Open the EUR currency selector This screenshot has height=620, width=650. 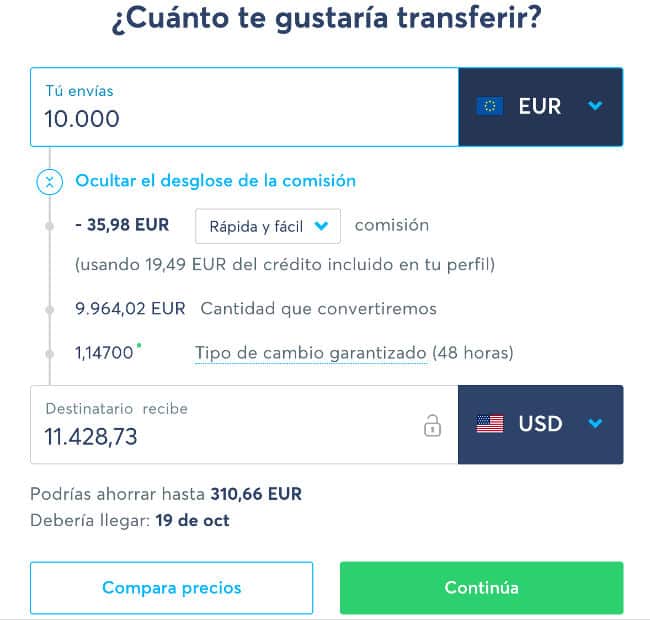540,107
